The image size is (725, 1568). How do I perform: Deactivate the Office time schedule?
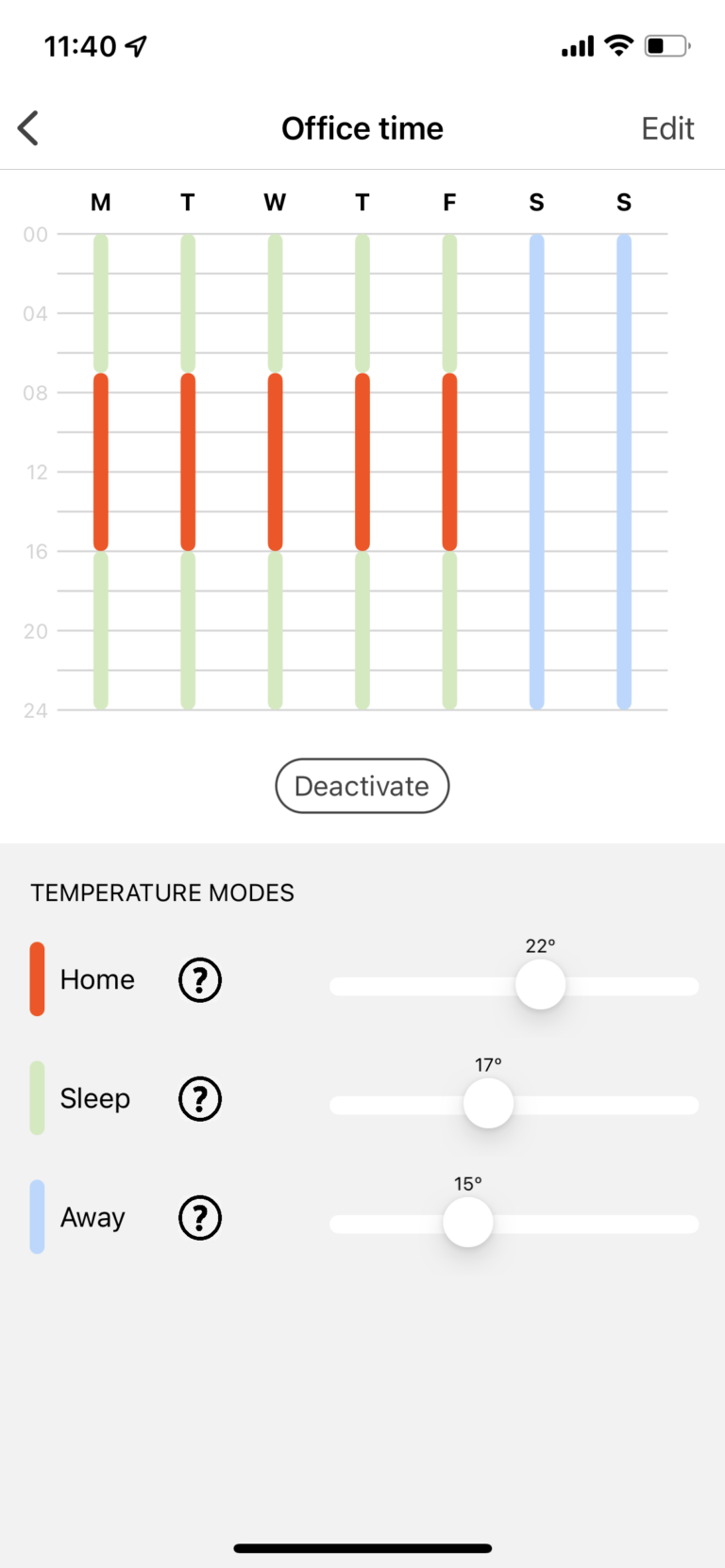(362, 786)
